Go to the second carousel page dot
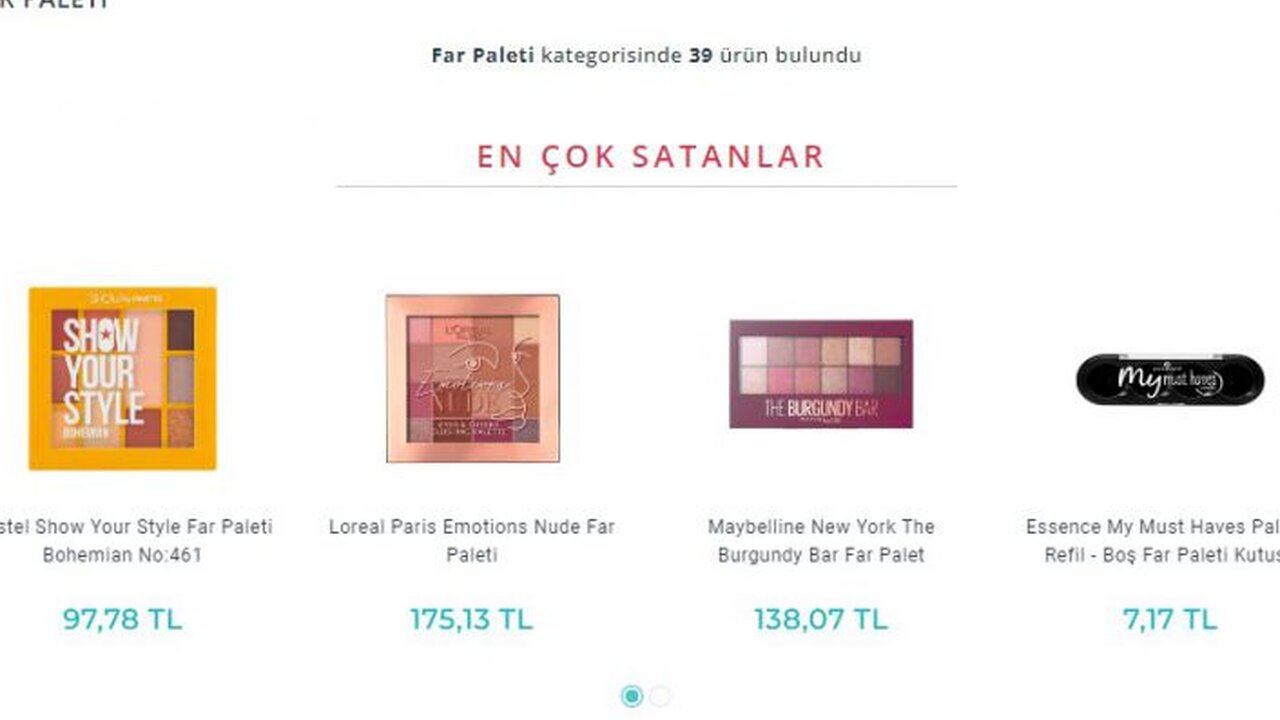 click(660, 696)
